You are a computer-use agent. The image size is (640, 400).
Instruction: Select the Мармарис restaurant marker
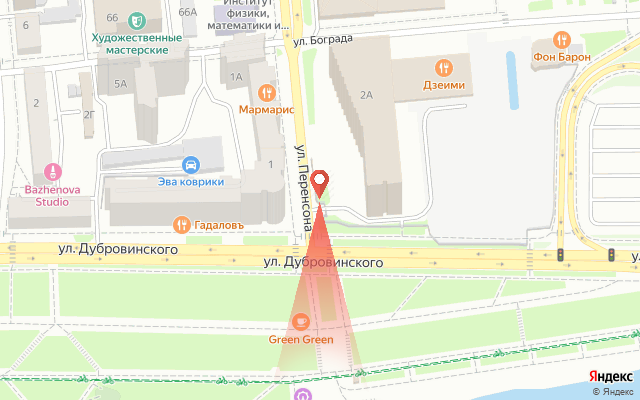coord(265,92)
